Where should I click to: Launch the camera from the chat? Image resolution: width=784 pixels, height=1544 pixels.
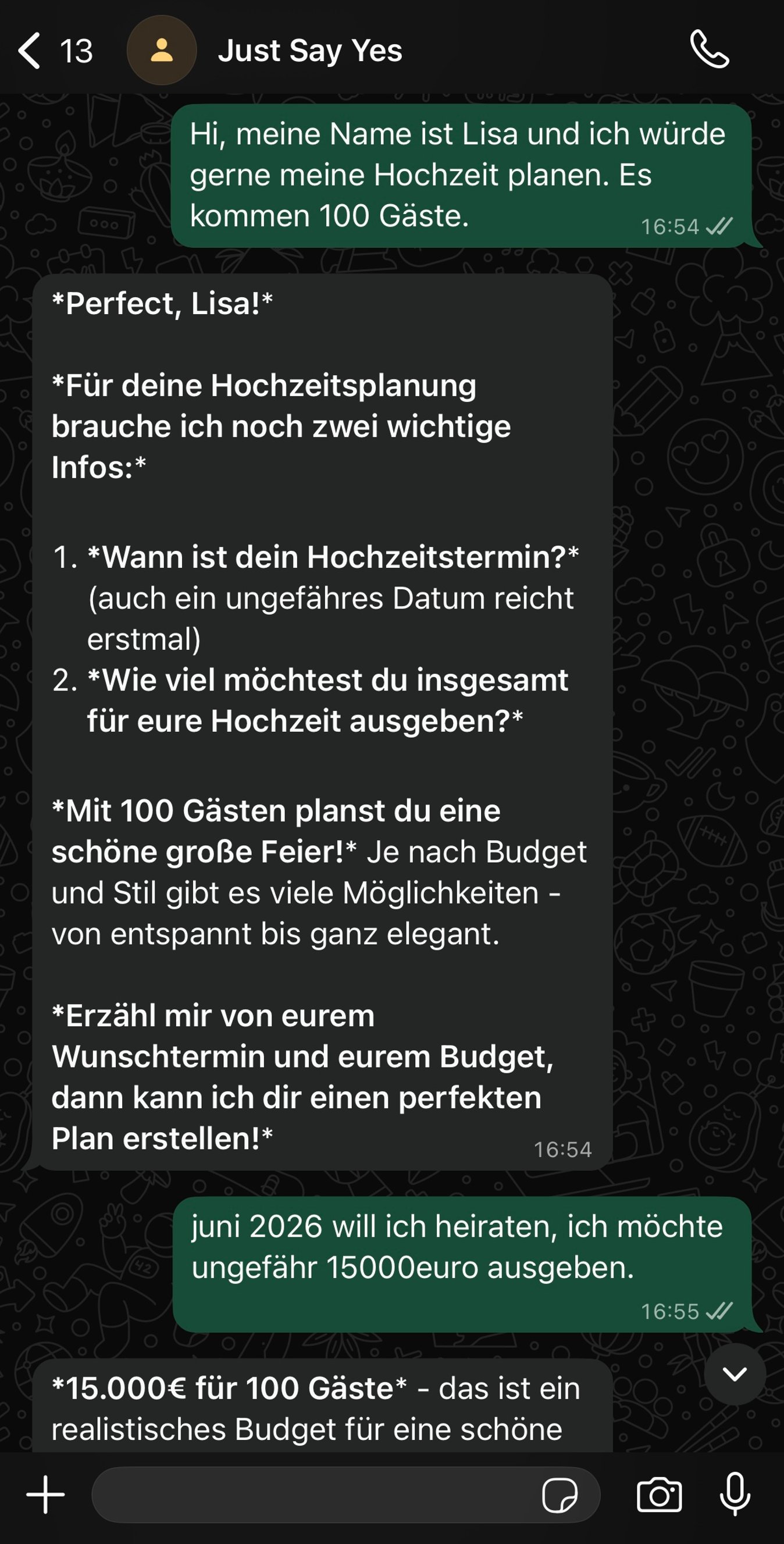pos(659,1494)
